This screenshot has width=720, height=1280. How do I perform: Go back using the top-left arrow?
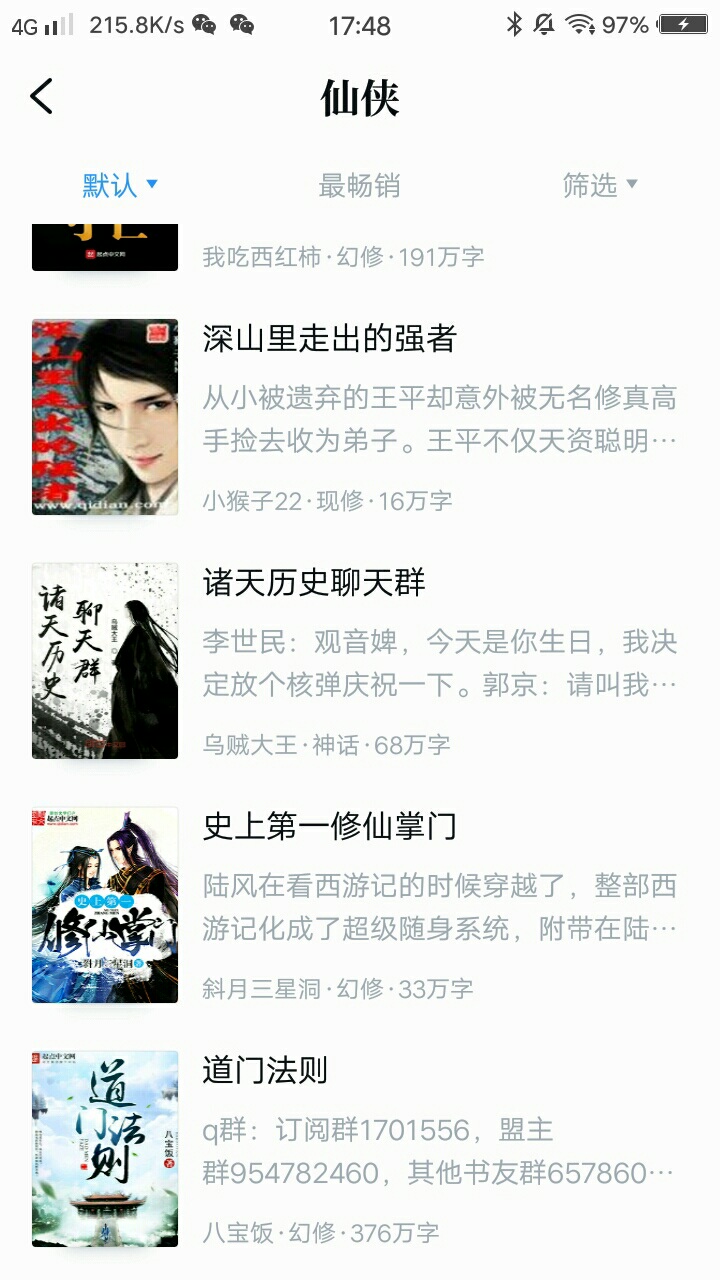(42, 97)
